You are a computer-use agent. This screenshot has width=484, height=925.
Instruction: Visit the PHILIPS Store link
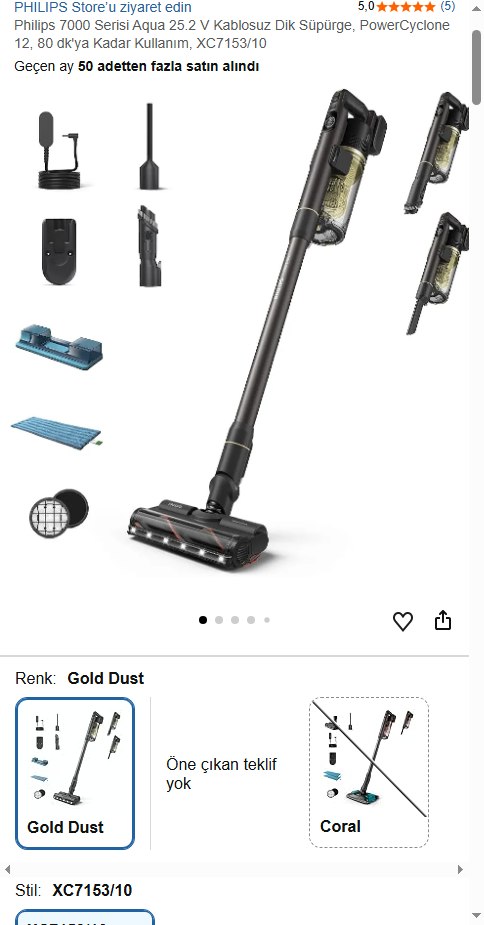[x=103, y=7]
